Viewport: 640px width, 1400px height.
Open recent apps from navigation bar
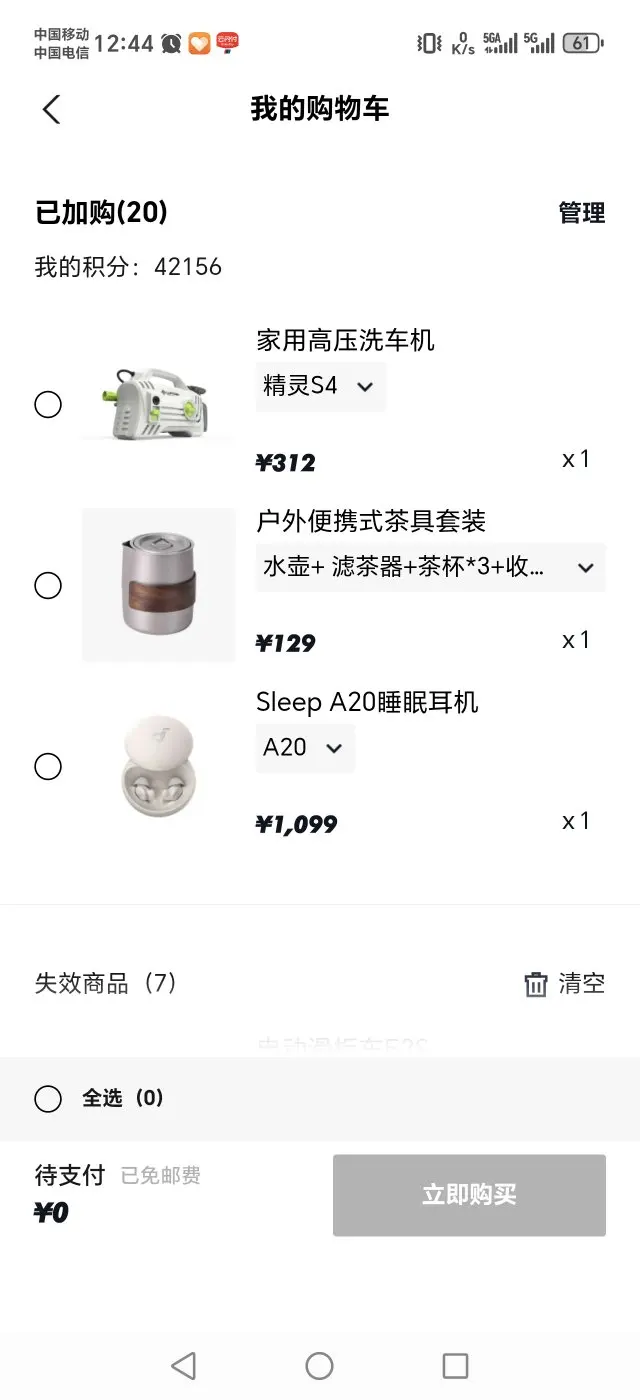point(455,1366)
